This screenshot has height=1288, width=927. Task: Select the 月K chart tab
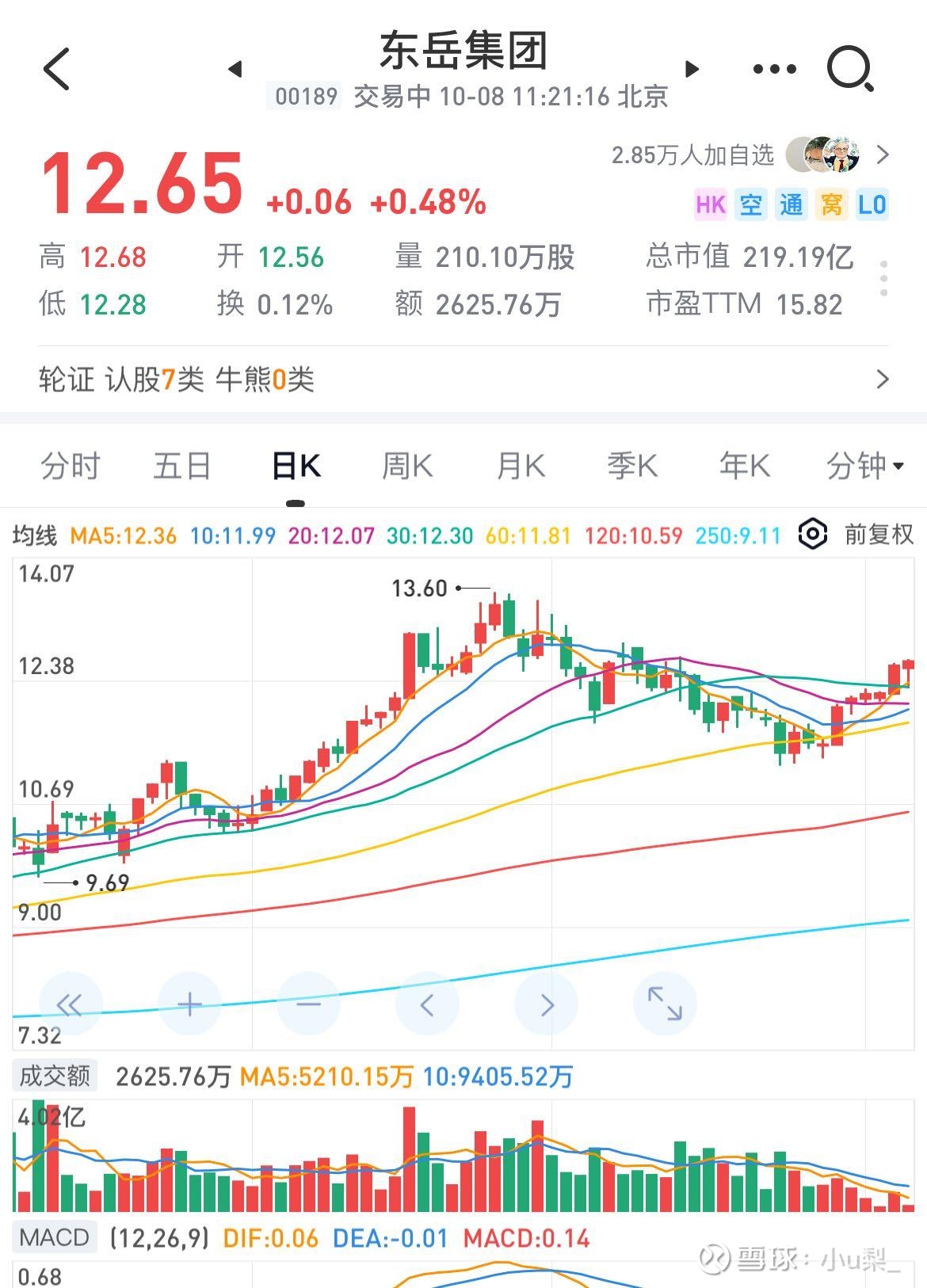521,466
